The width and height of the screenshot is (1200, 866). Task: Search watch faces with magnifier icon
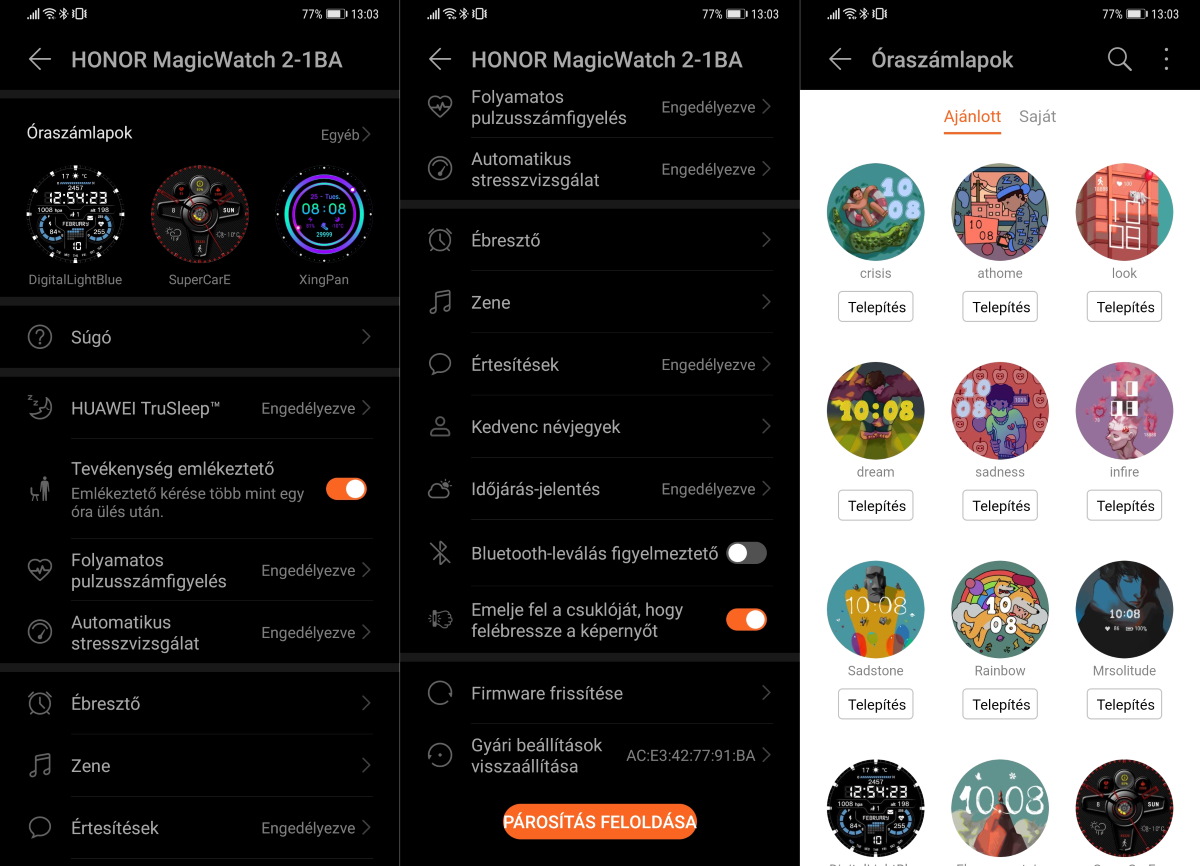point(1119,59)
